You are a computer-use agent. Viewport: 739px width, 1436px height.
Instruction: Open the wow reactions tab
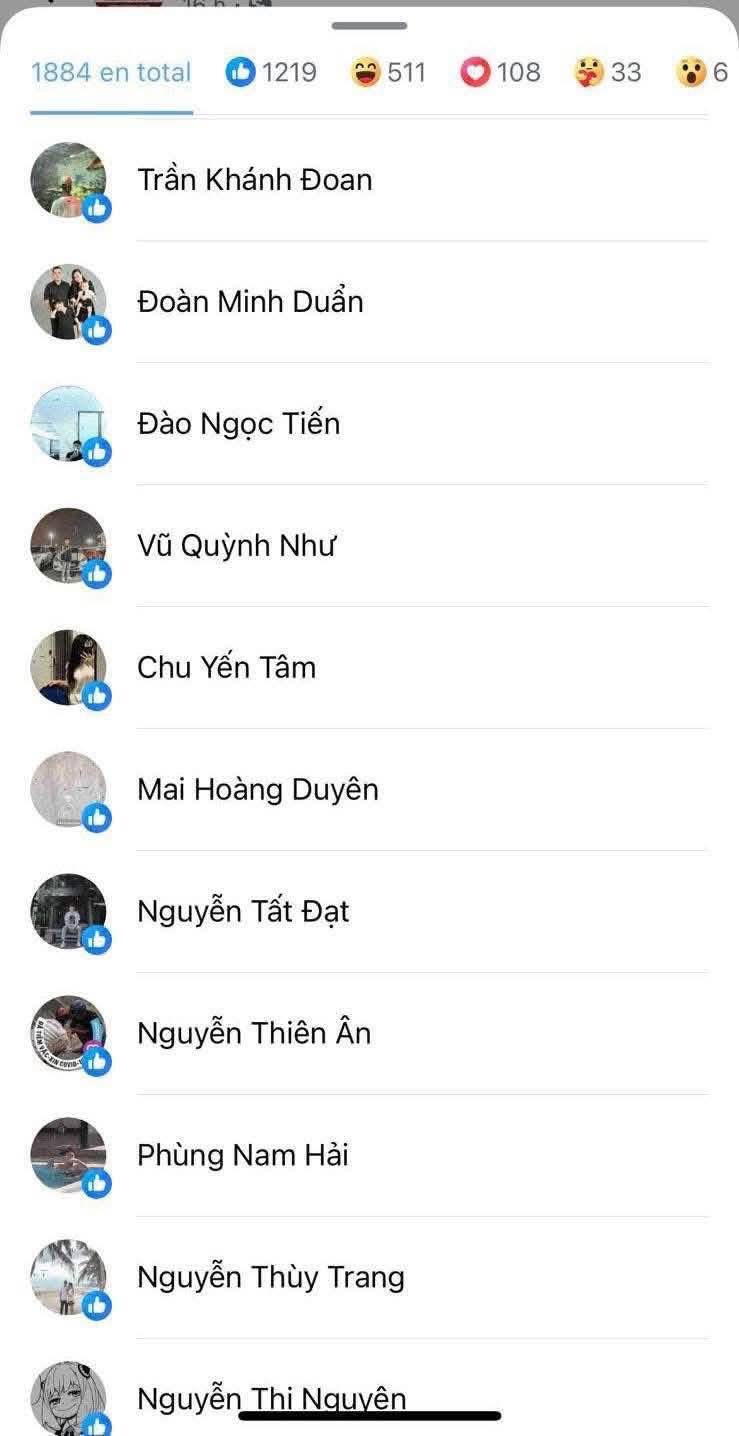(x=702, y=73)
